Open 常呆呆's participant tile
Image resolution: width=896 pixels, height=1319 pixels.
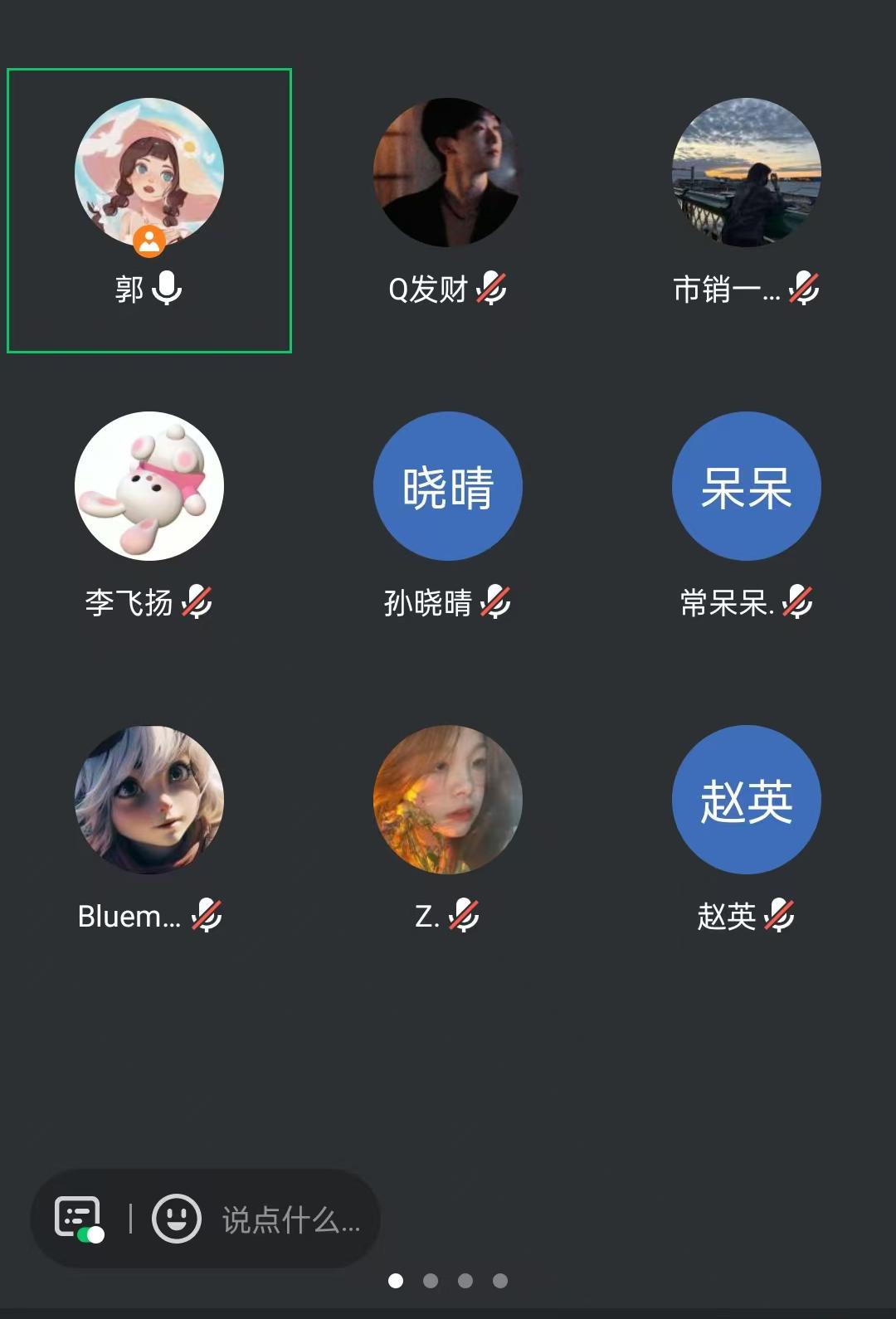point(746,486)
